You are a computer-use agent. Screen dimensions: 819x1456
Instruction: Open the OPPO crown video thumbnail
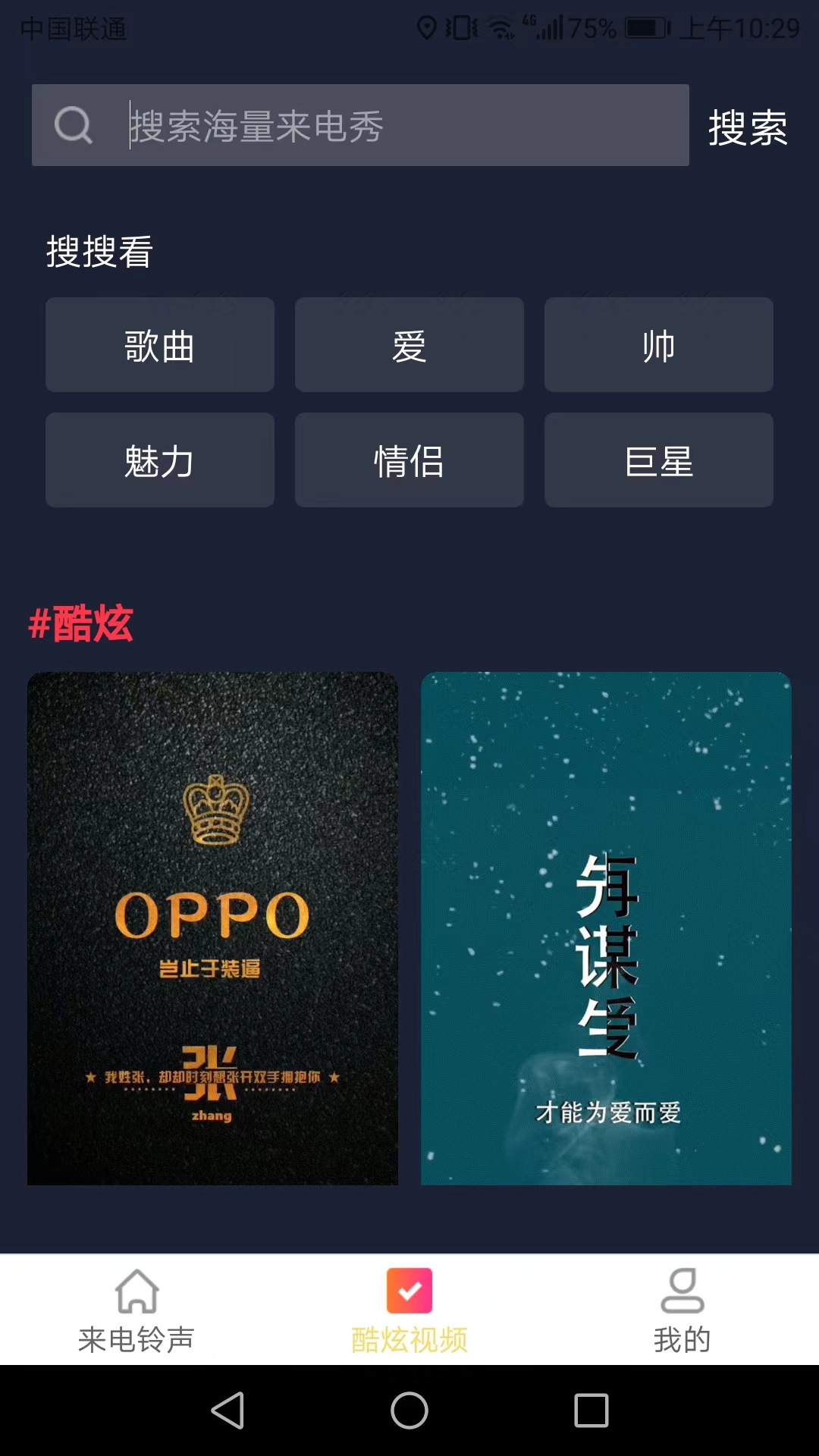click(212, 928)
